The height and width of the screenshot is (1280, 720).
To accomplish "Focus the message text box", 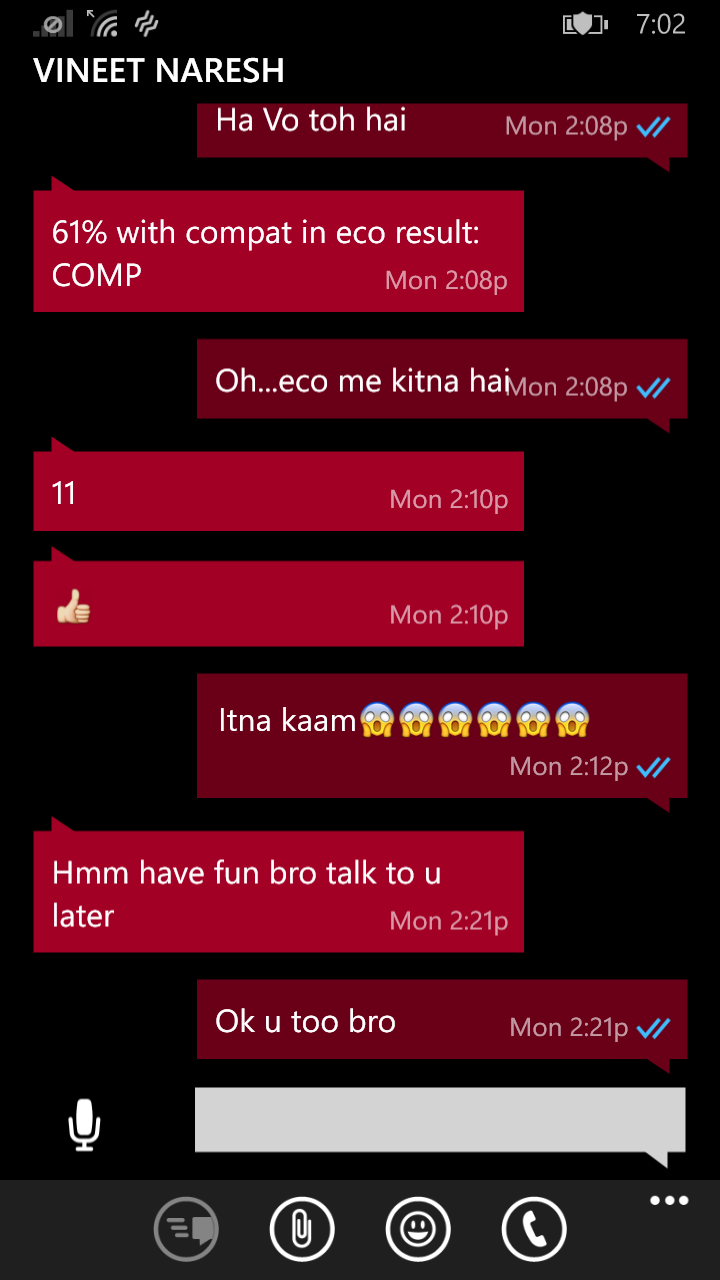I will (x=440, y=1120).
